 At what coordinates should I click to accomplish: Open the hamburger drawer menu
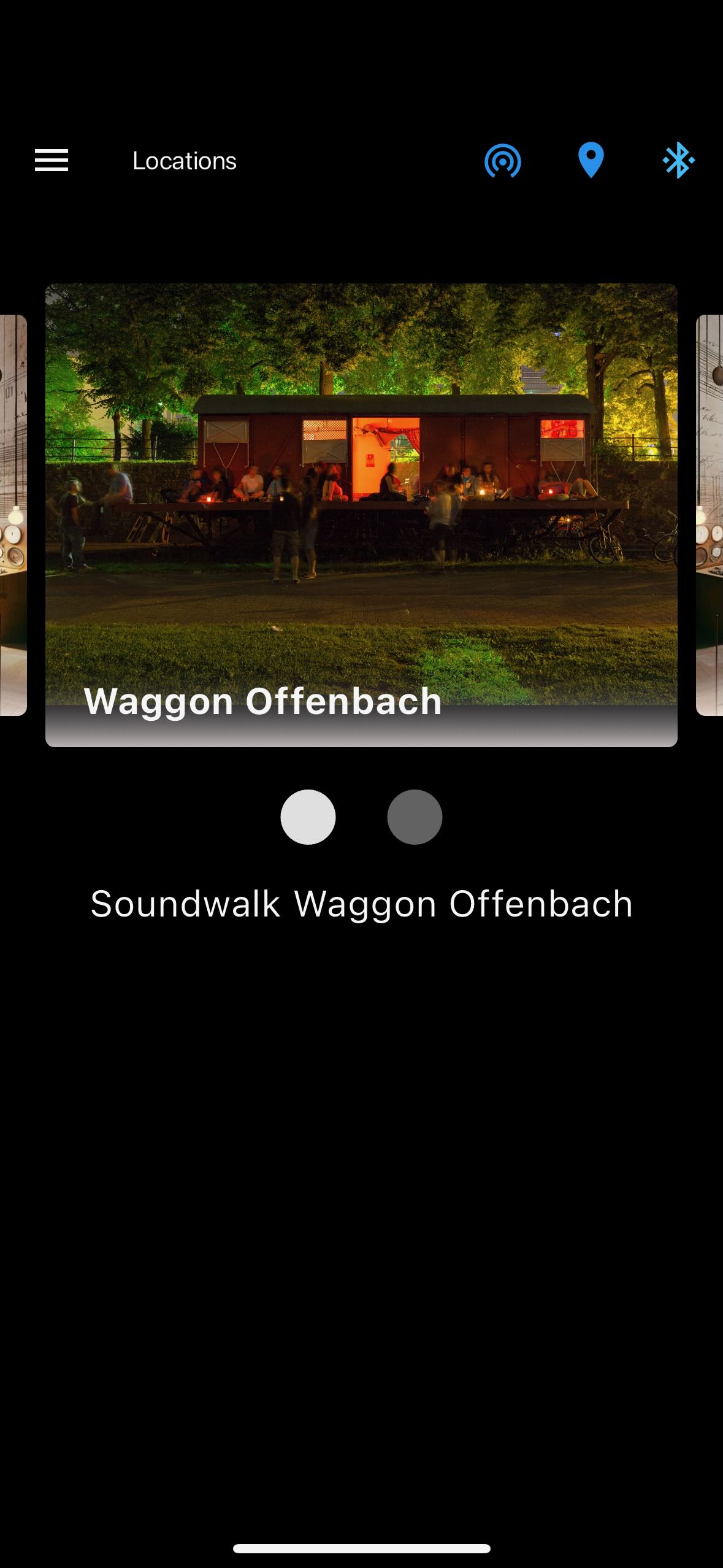click(x=52, y=161)
